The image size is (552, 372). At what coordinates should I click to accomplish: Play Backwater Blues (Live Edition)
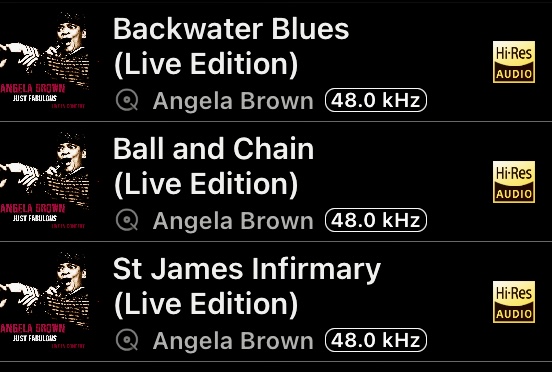coord(276,62)
